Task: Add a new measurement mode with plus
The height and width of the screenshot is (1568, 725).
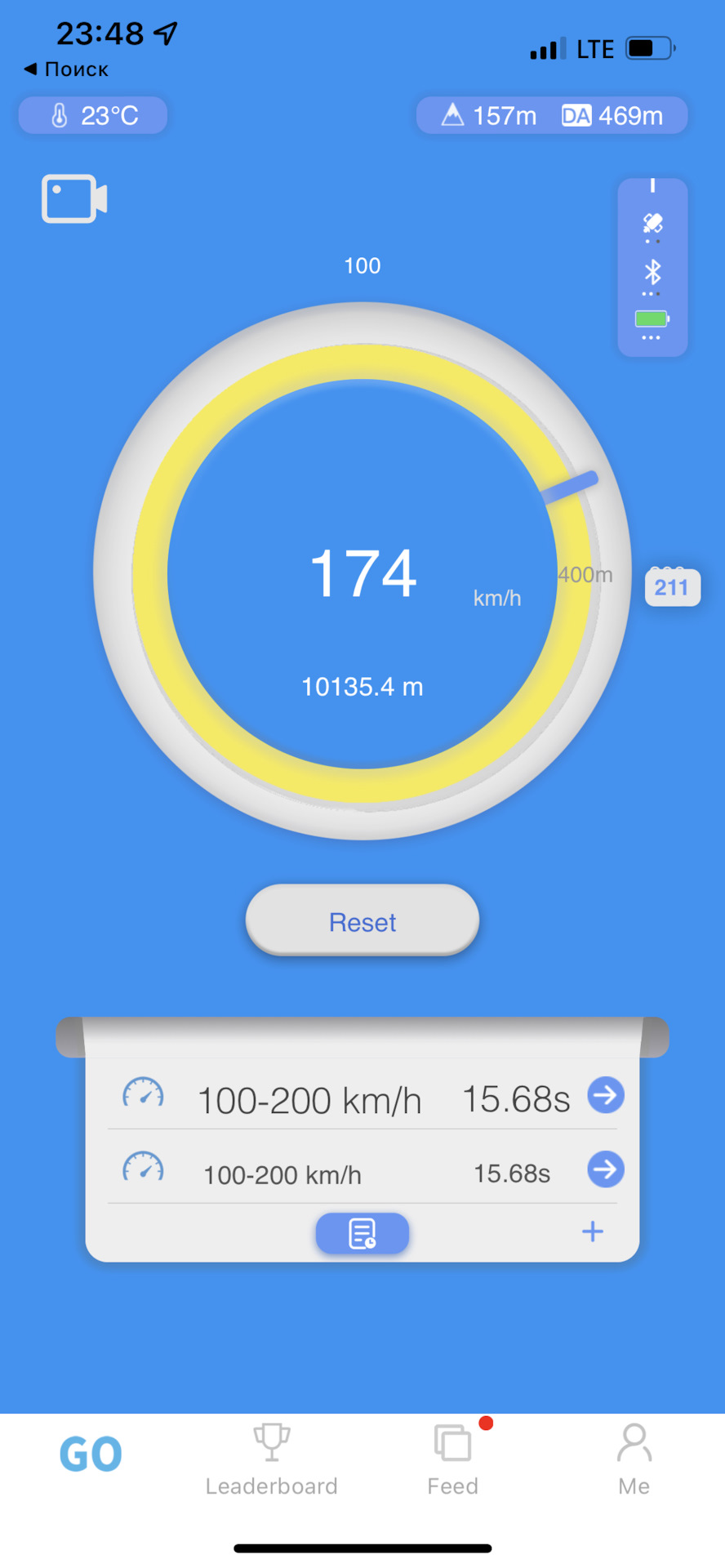Action: [x=593, y=1232]
